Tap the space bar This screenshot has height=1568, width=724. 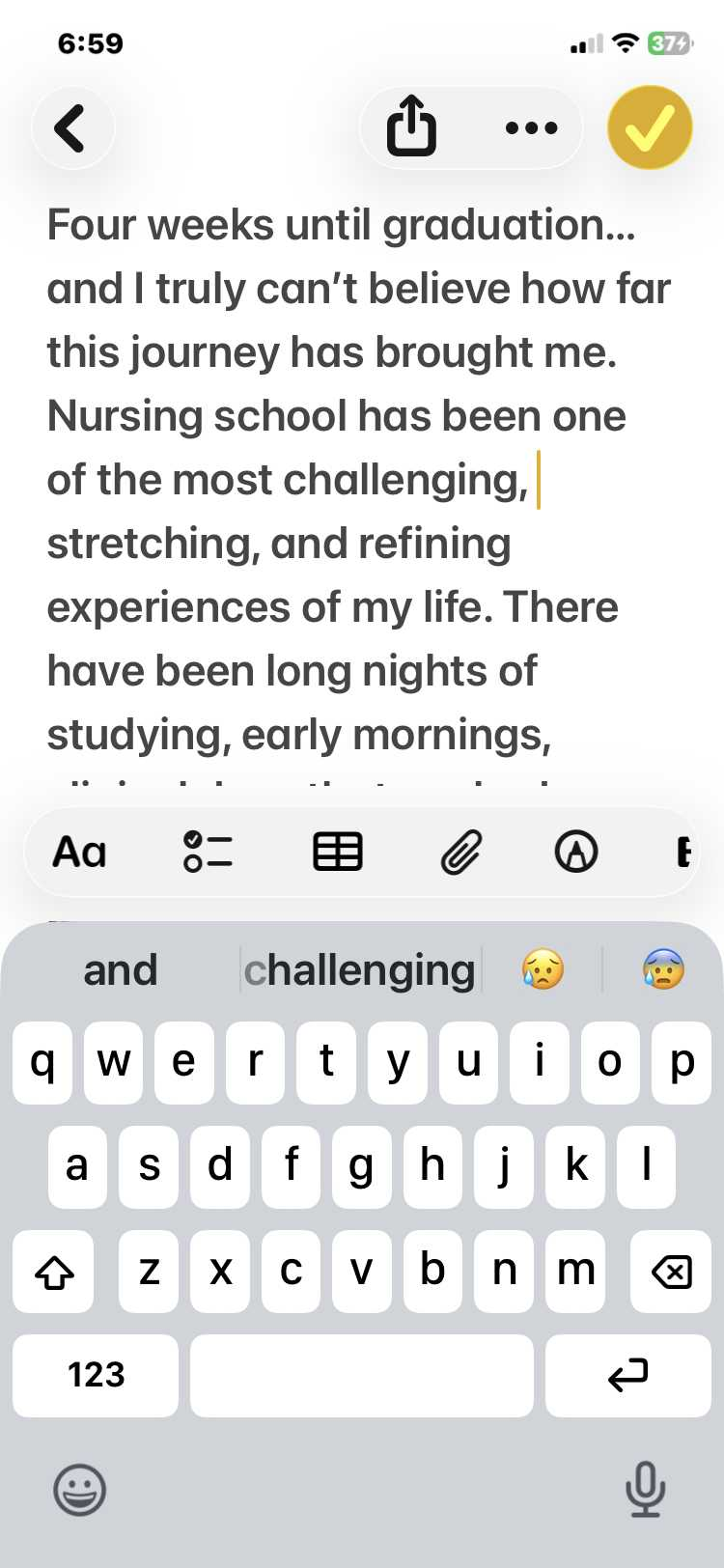361,1375
